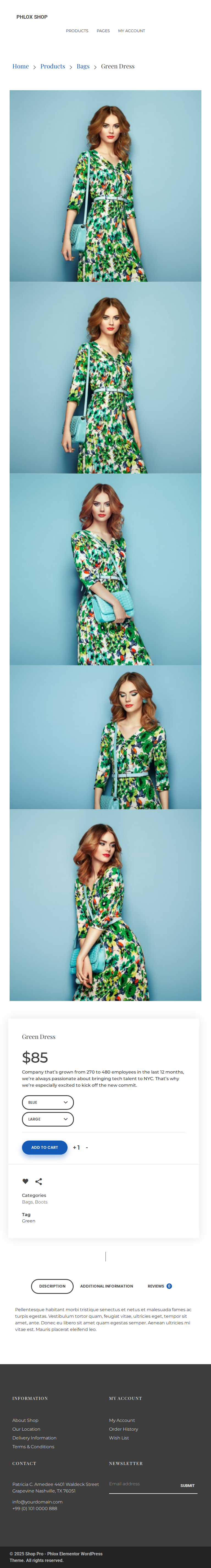
Task: Share this product
Action: pos(38,1181)
